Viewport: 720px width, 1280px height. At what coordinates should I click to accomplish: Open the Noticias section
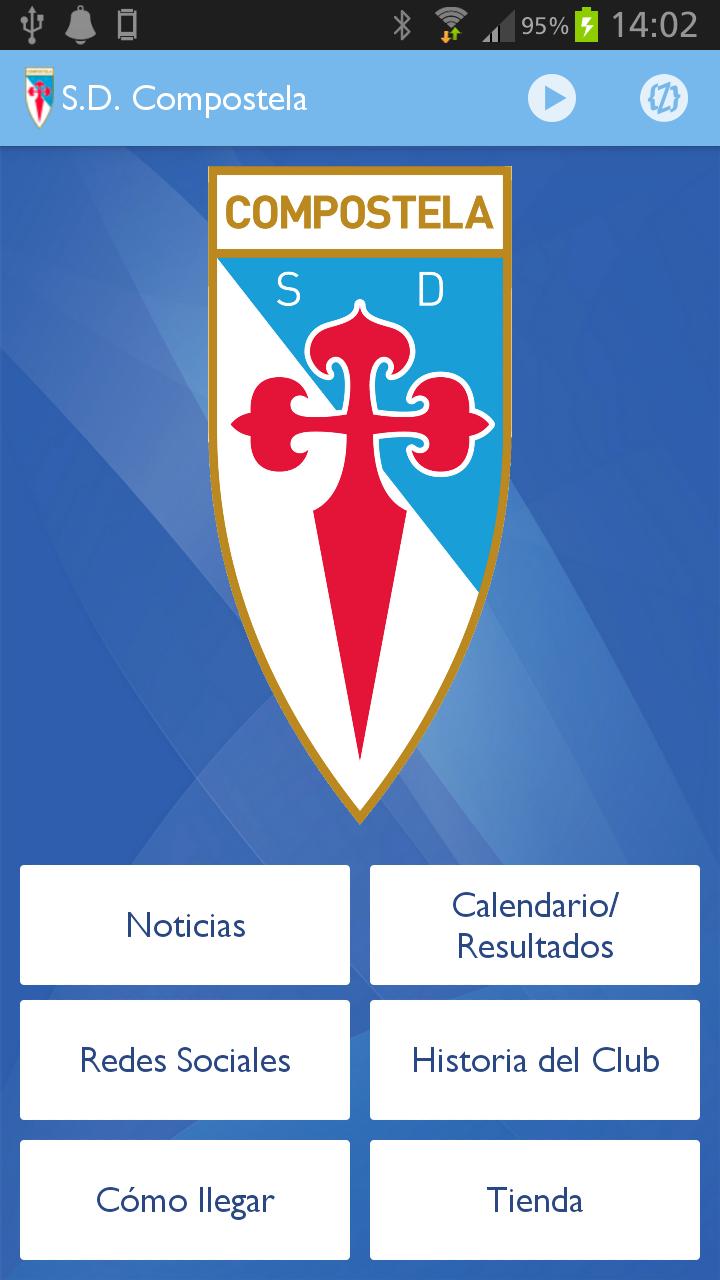185,925
